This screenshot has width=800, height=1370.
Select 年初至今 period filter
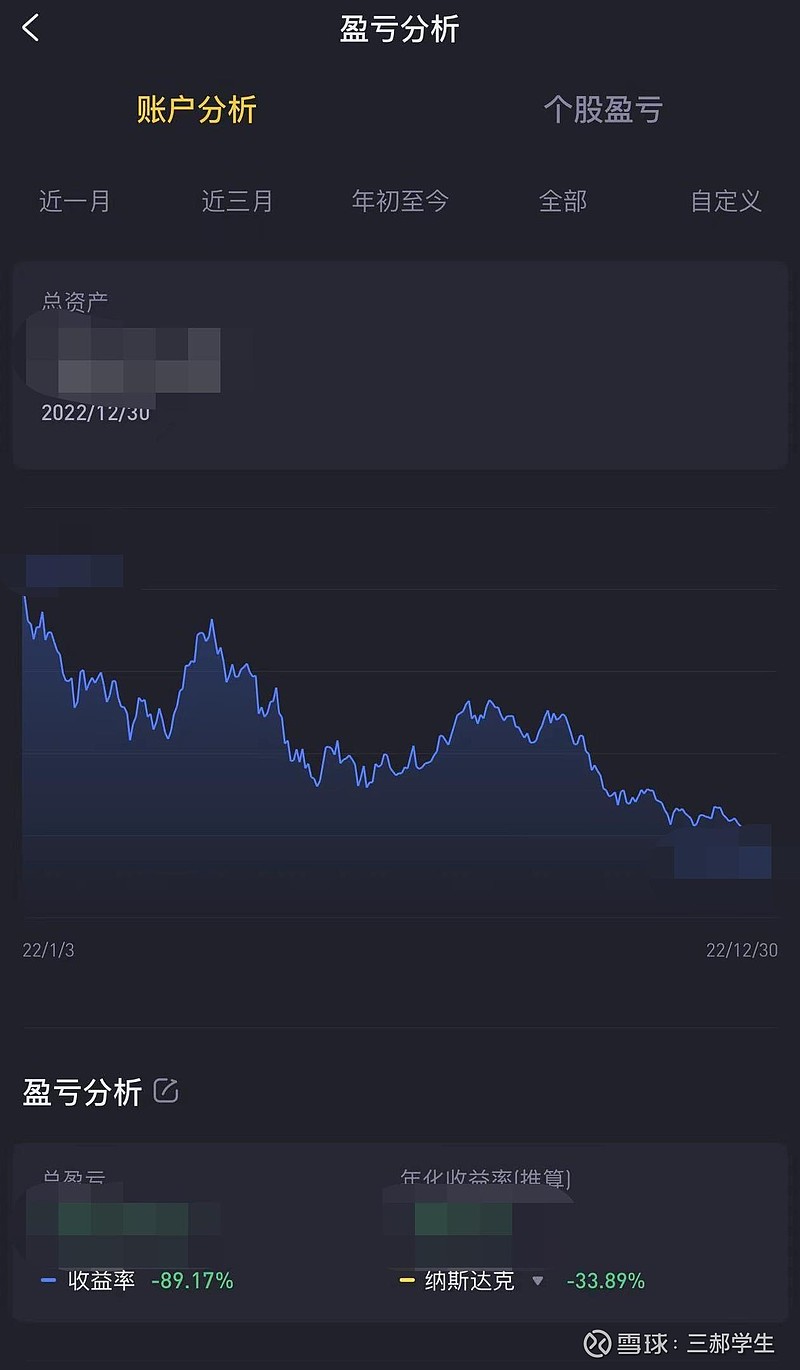400,201
